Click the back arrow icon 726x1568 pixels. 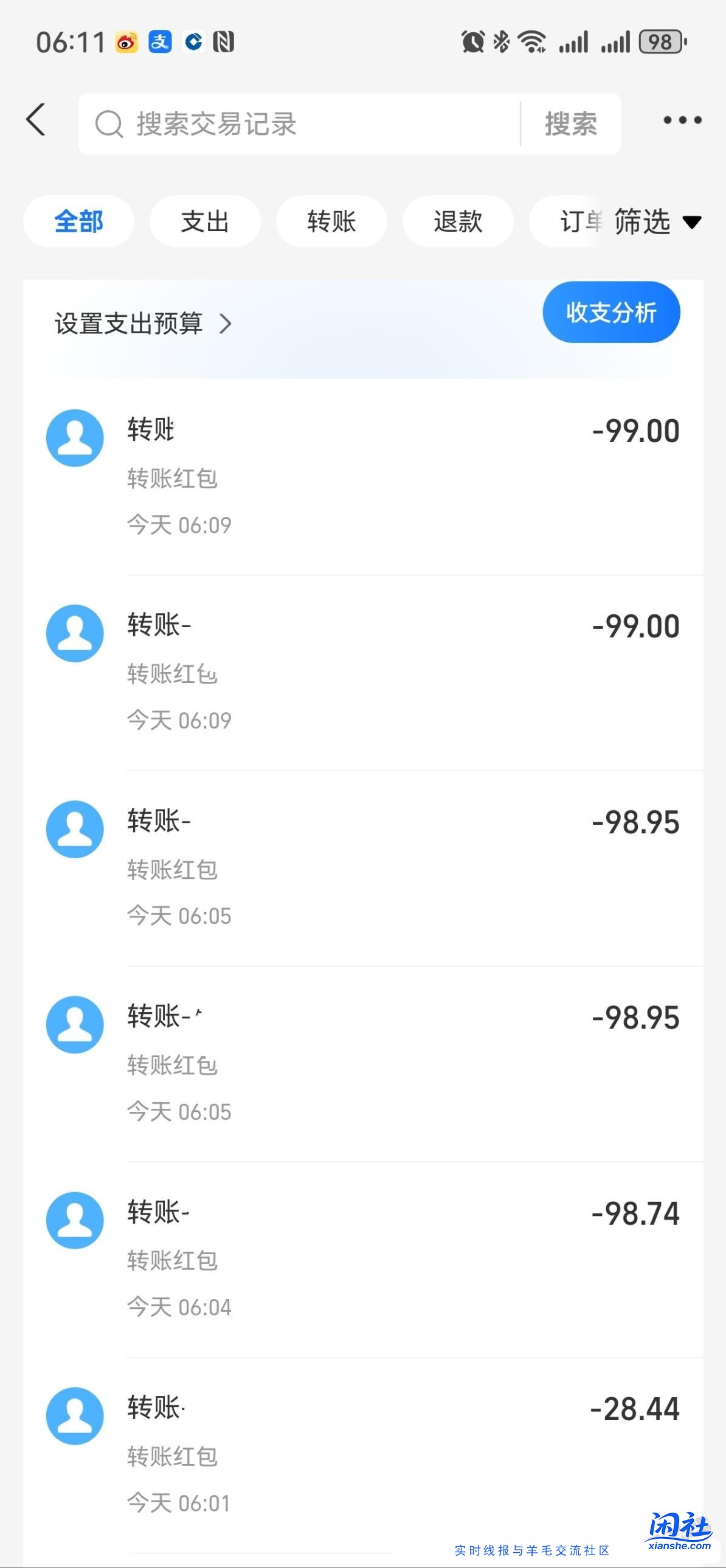point(36,119)
